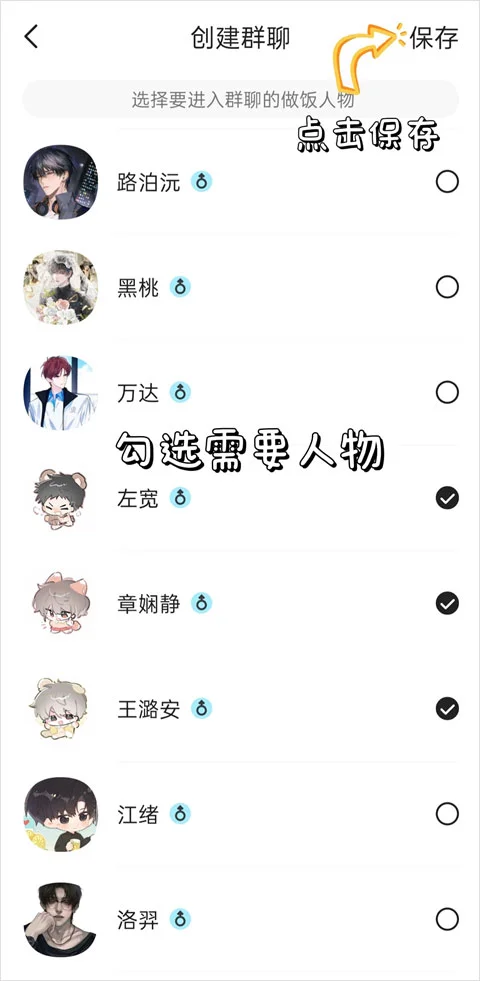
Task: Add 万达 to the group chat
Action: (447, 393)
